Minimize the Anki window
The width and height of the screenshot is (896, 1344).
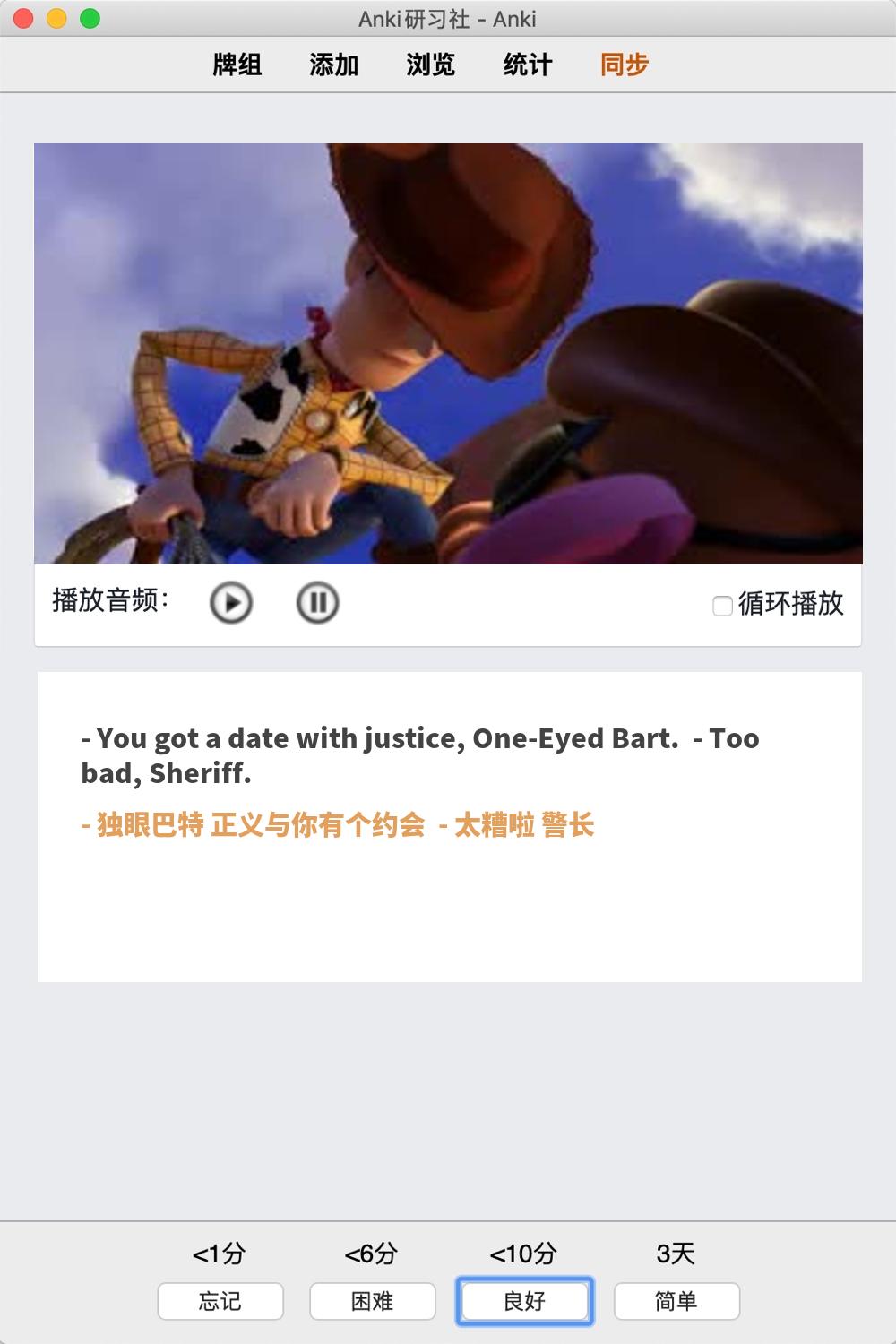click(56, 18)
